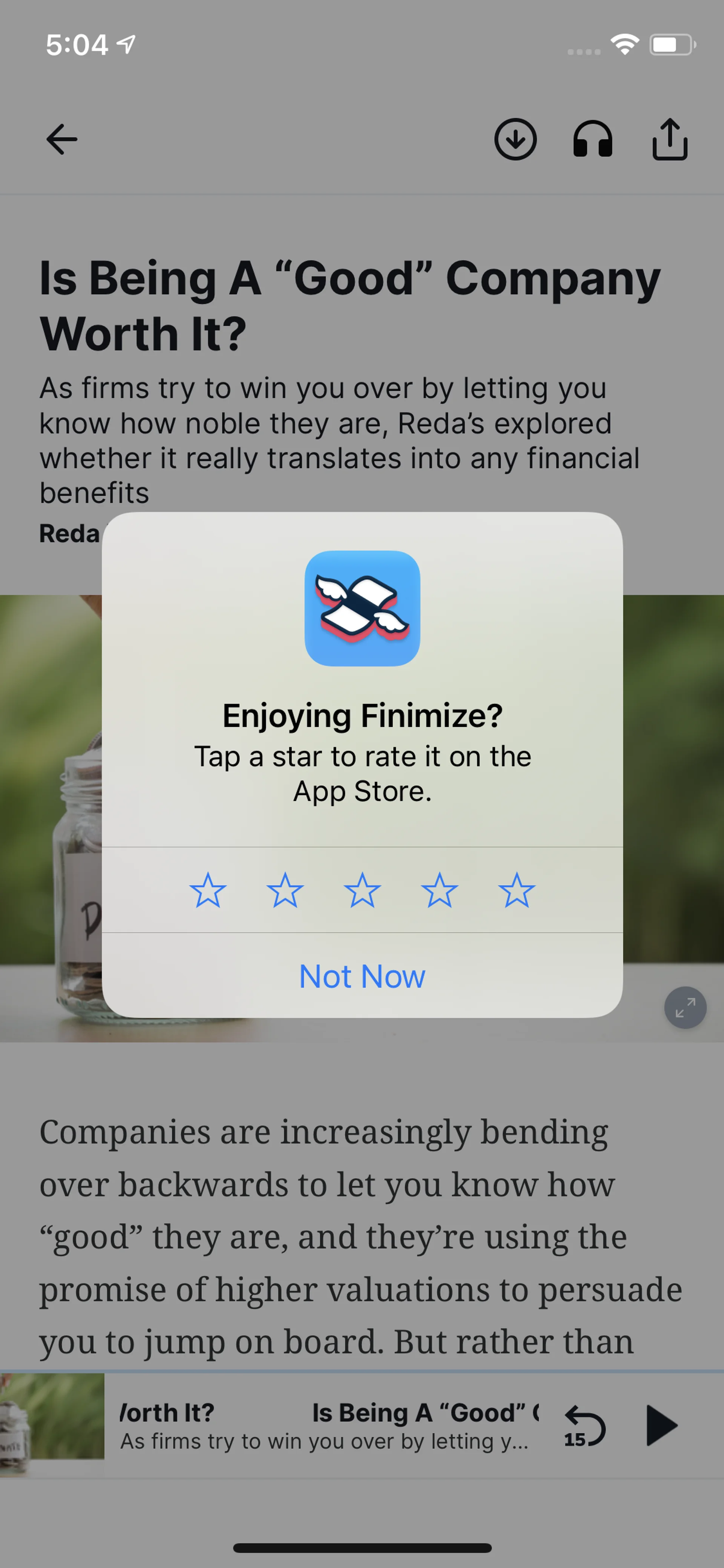Viewport: 724px width, 1568px height.
Task: Expand the article image fullscreen
Action: (685, 1007)
